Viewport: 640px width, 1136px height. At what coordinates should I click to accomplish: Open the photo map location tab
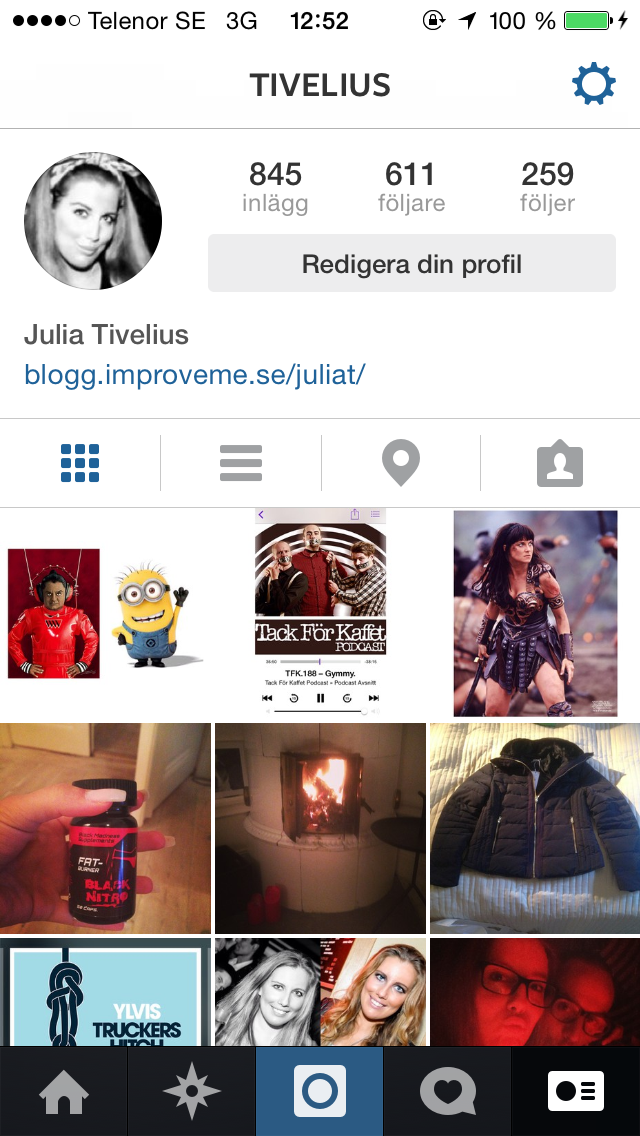400,464
